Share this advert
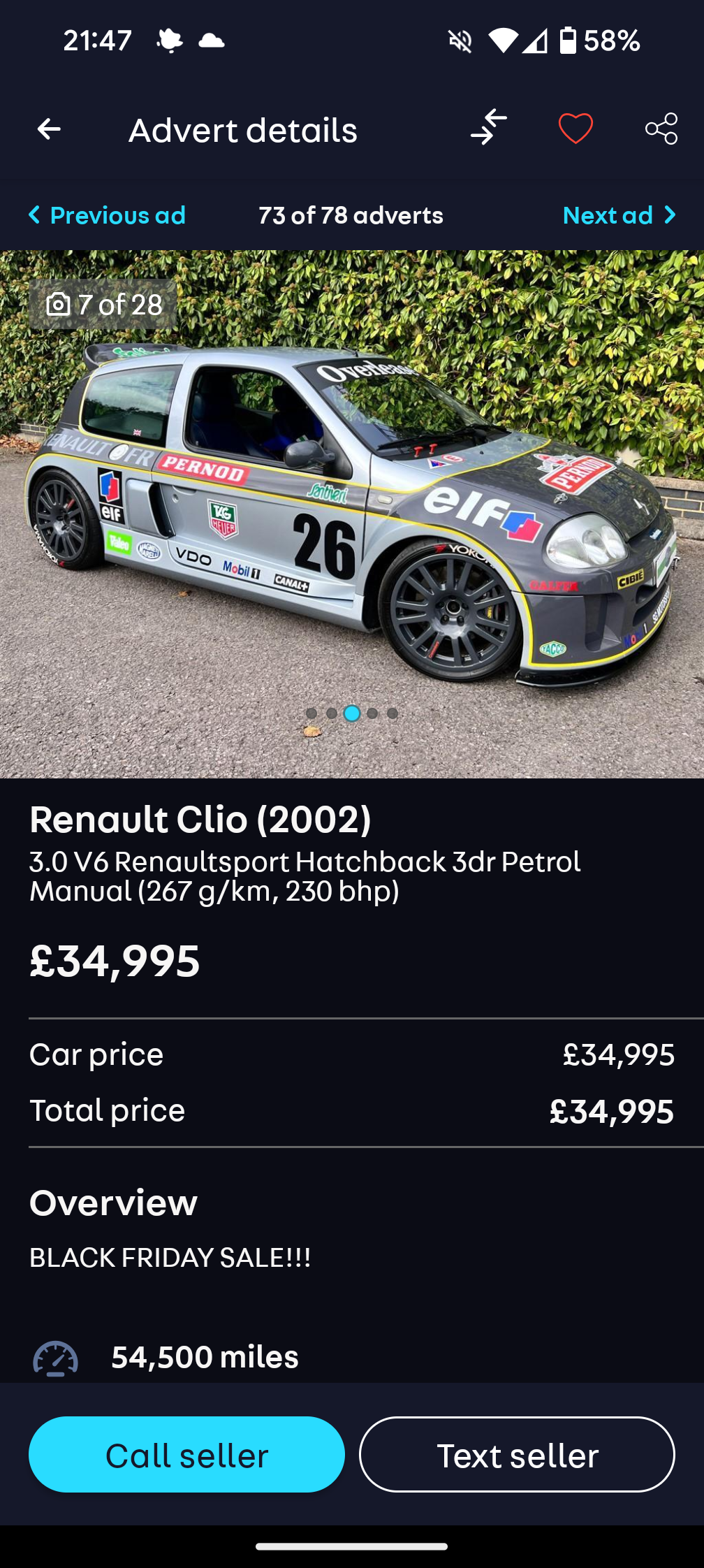This screenshot has width=704, height=1568. point(661,129)
